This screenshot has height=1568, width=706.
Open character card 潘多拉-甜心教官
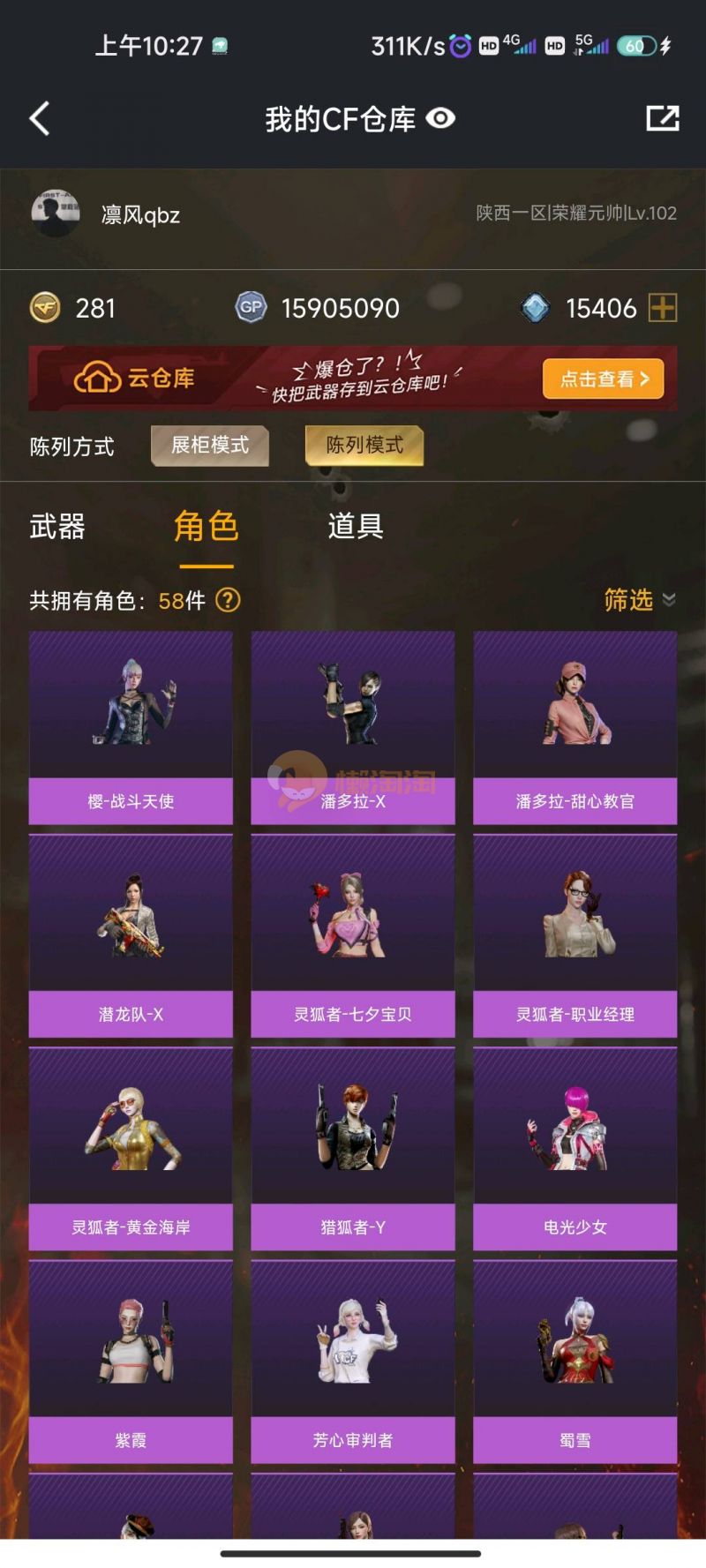pos(575,727)
